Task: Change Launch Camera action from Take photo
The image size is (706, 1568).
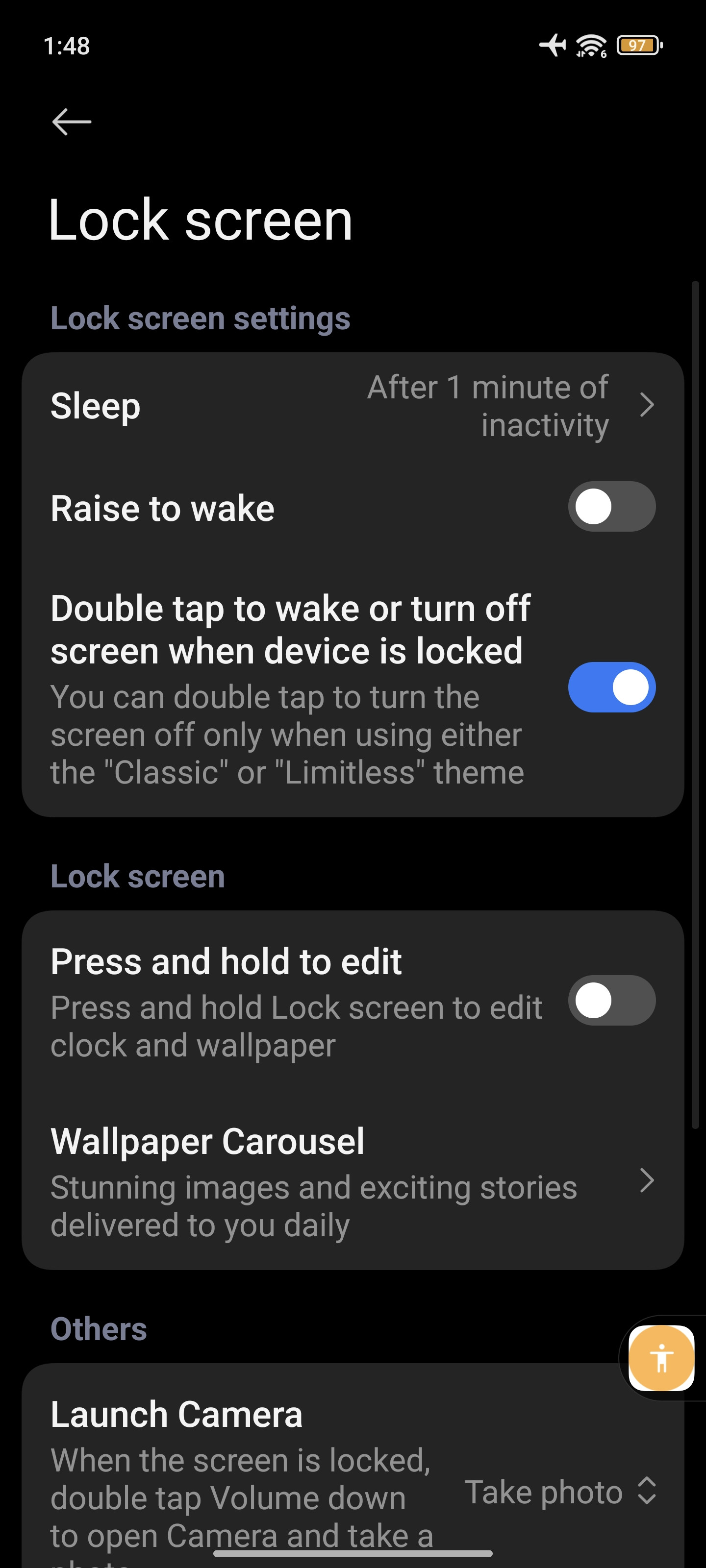Action: pyautogui.click(x=560, y=1492)
